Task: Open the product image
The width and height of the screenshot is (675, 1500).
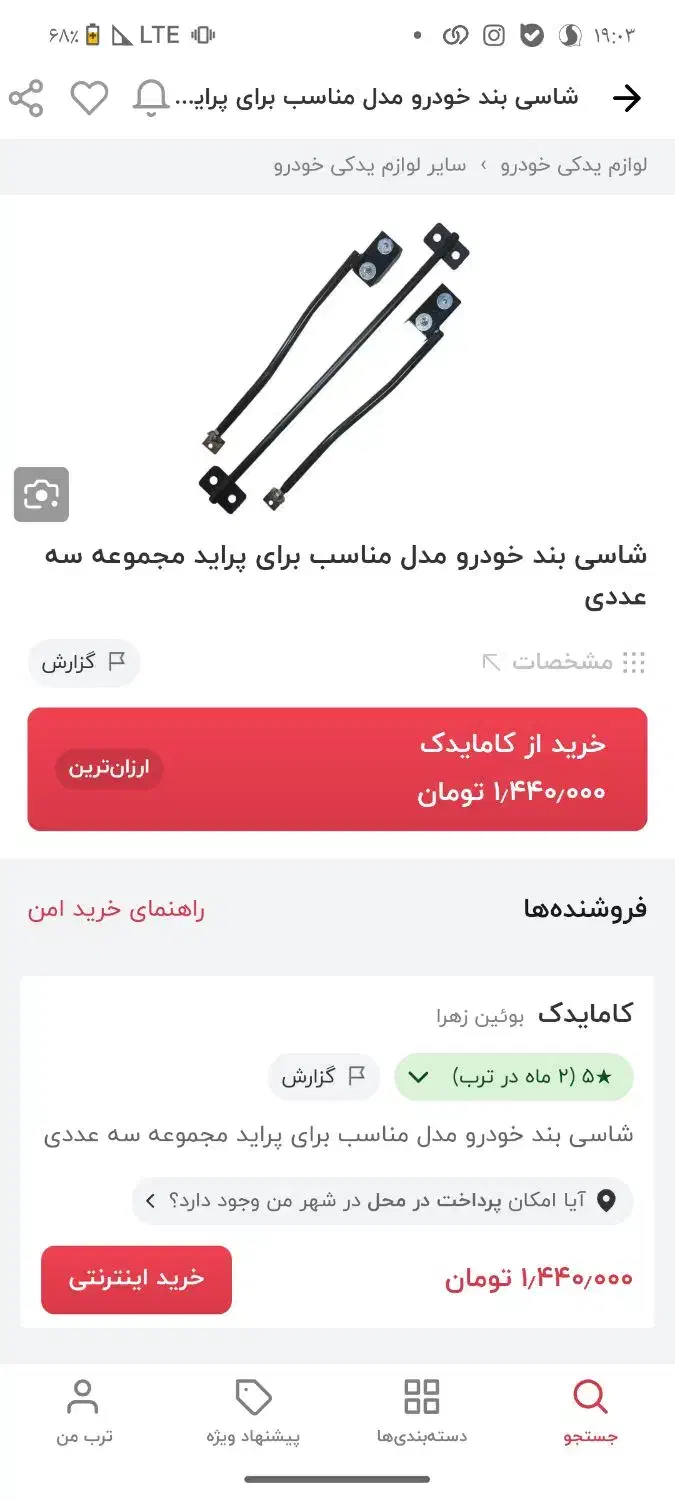Action: pyautogui.click(x=337, y=365)
